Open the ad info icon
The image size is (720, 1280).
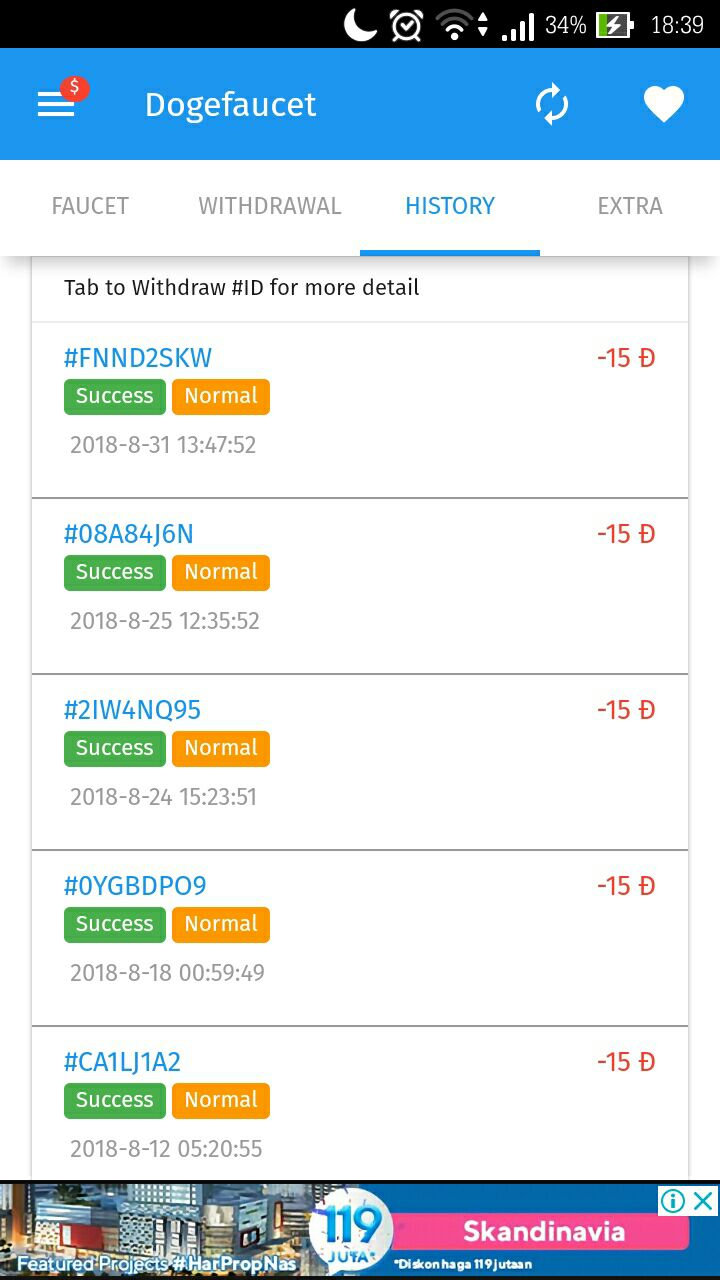click(x=674, y=1200)
